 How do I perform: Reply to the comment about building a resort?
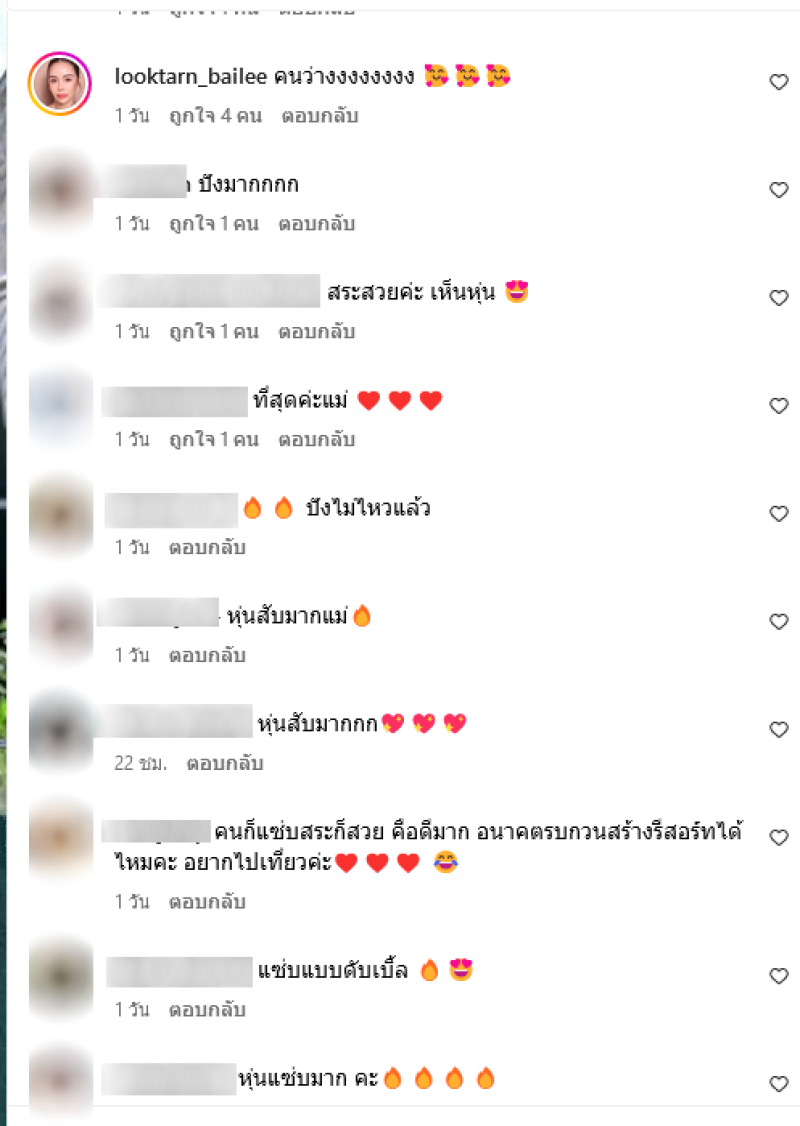coord(207,902)
